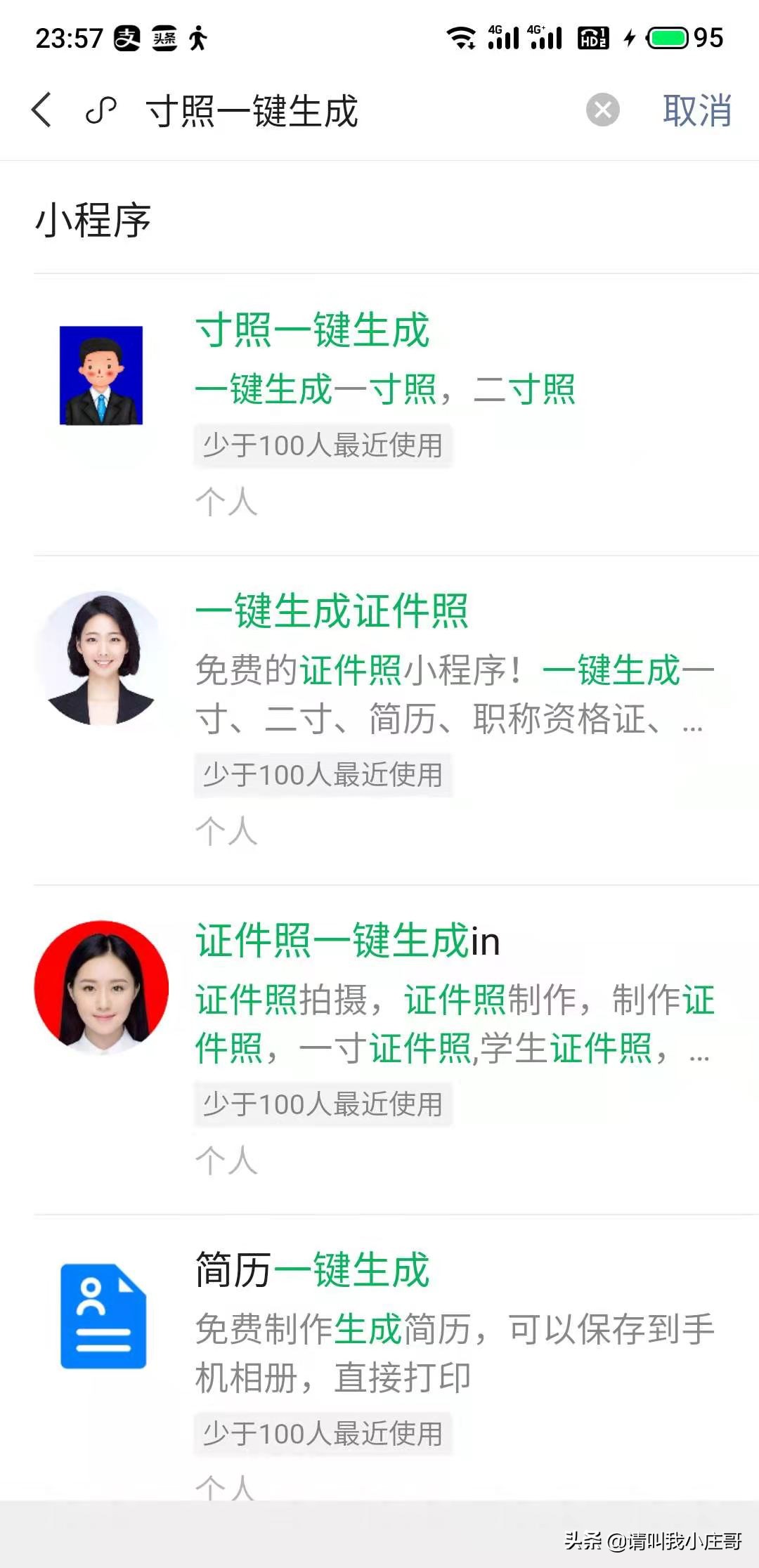Select the 简历一键生成 result entry
This screenshot has height=1568, width=759.
(313, 1273)
